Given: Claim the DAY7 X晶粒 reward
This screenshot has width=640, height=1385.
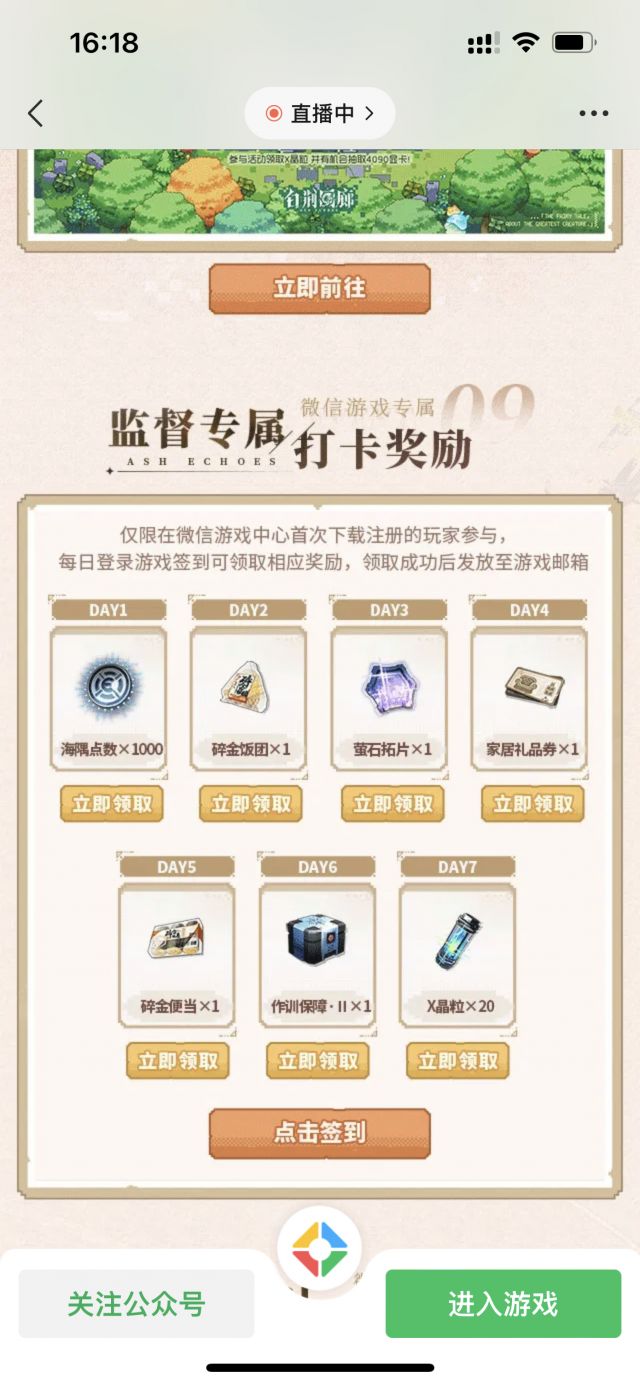Looking at the screenshot, I should pyautogui.click(x=458, y=1061).
